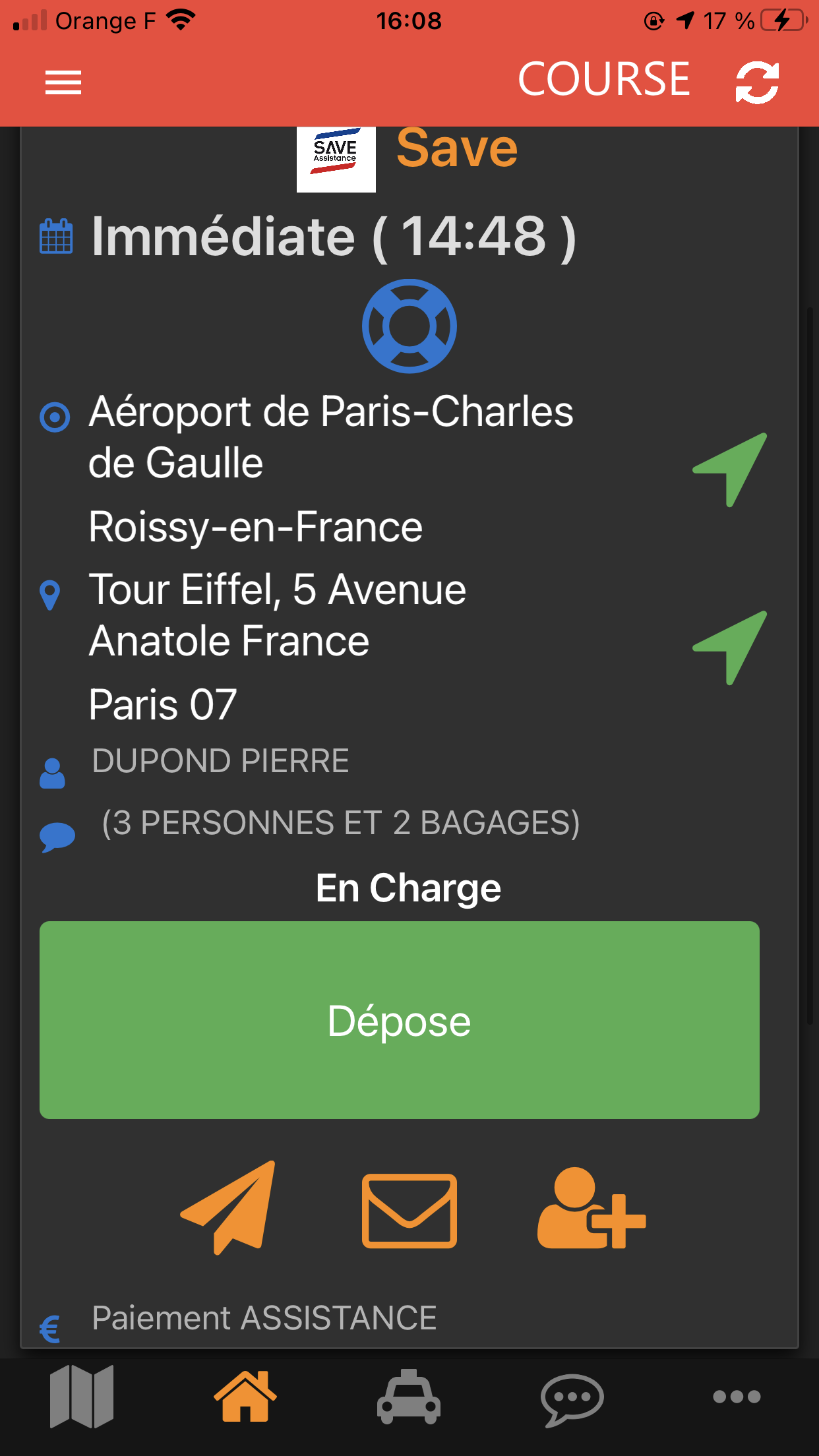819x1456 pixels.
Task: Navigate to Tour Eiffel destination
Action: click(x=730, y=648)
